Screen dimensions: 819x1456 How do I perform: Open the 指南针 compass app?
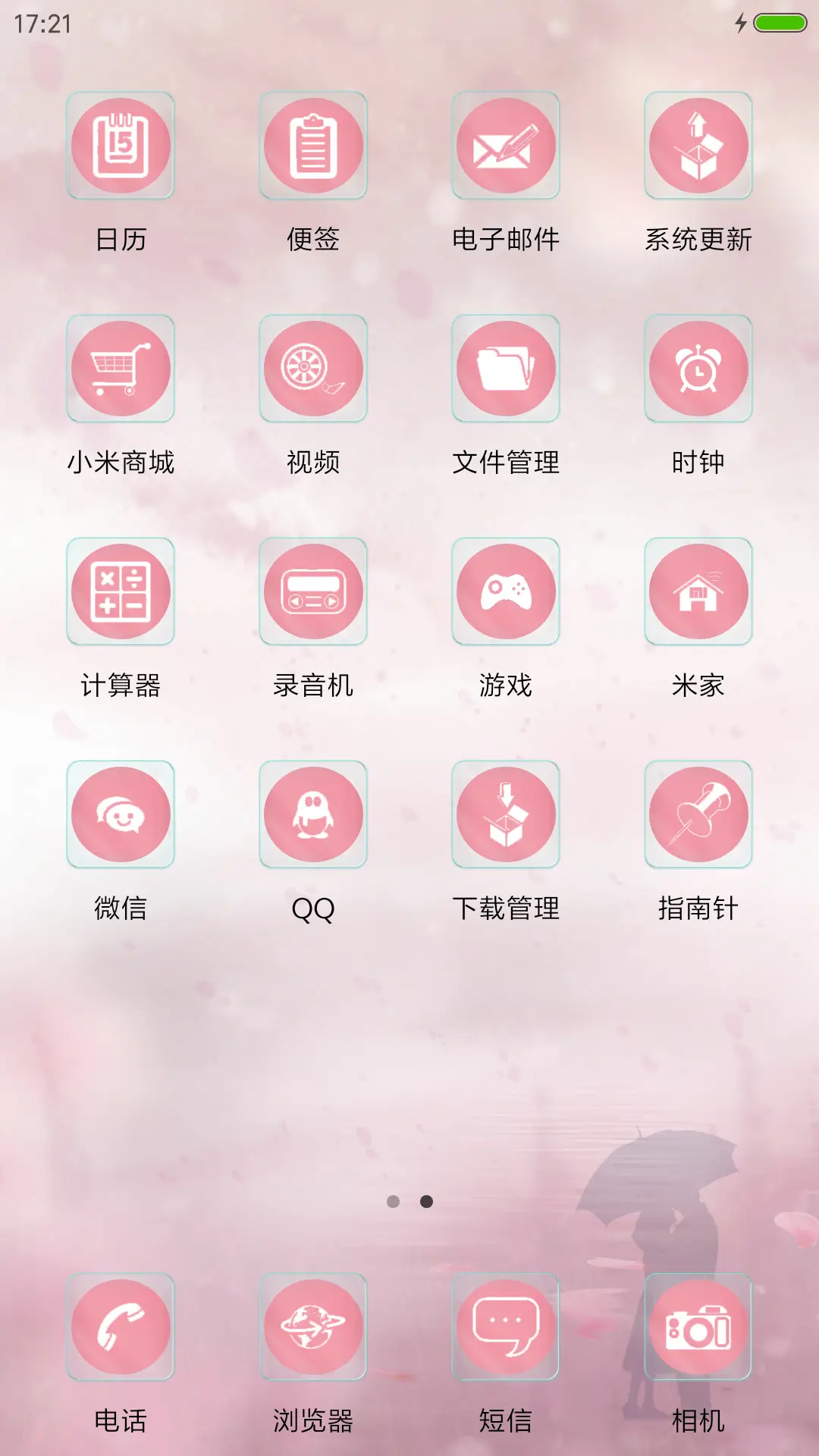pos(698,814)
